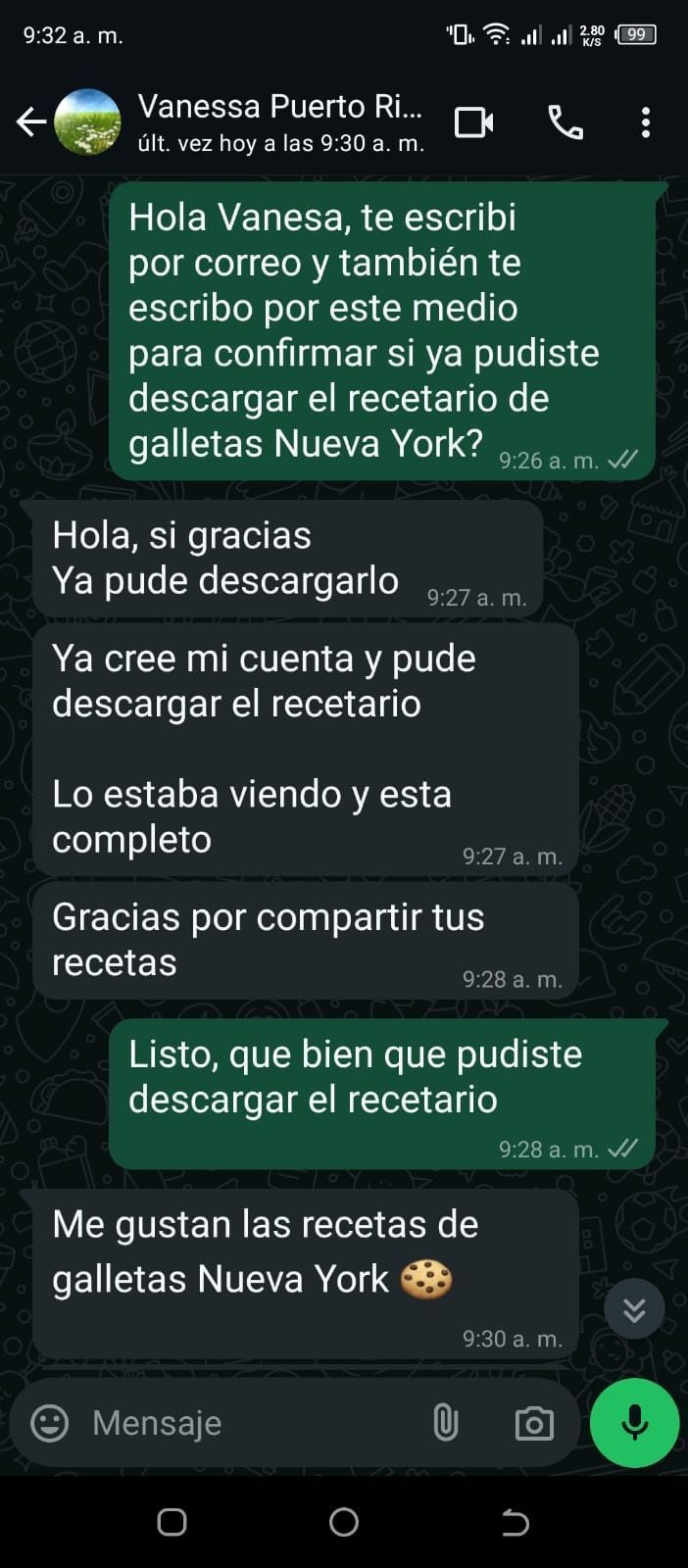Open the emoji picker
Screen dimensions: 688x1568
[50, 1423]
